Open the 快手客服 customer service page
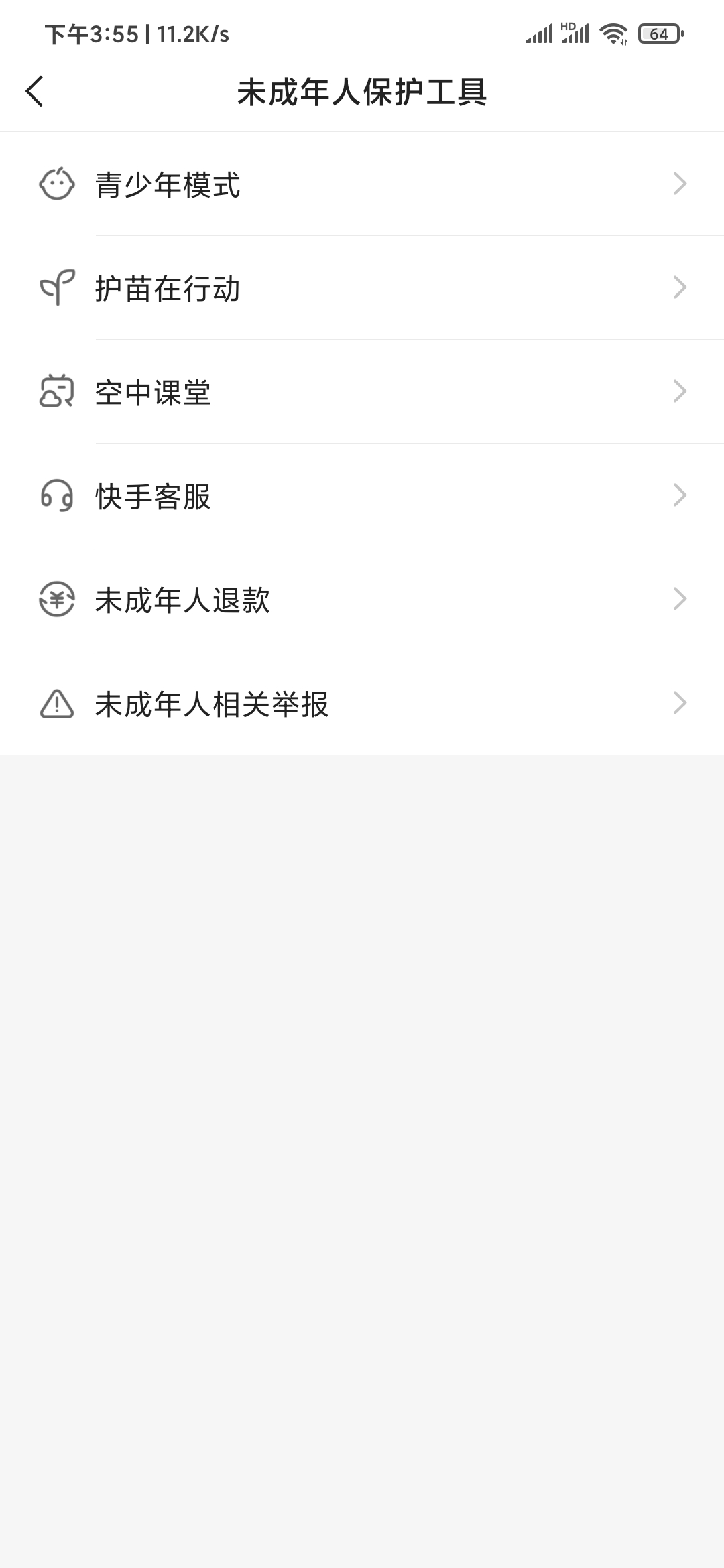This screenshot has height=1568, width=724. [x=362, y=497]
